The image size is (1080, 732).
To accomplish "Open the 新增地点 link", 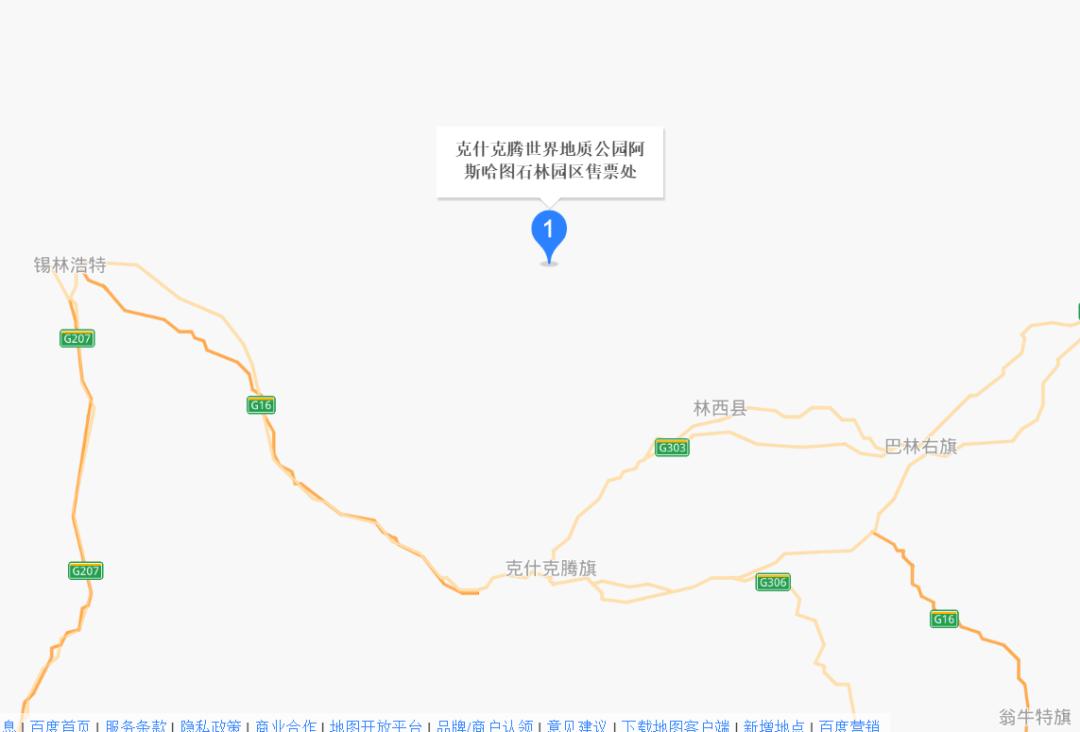I will (x=774, y=726).
